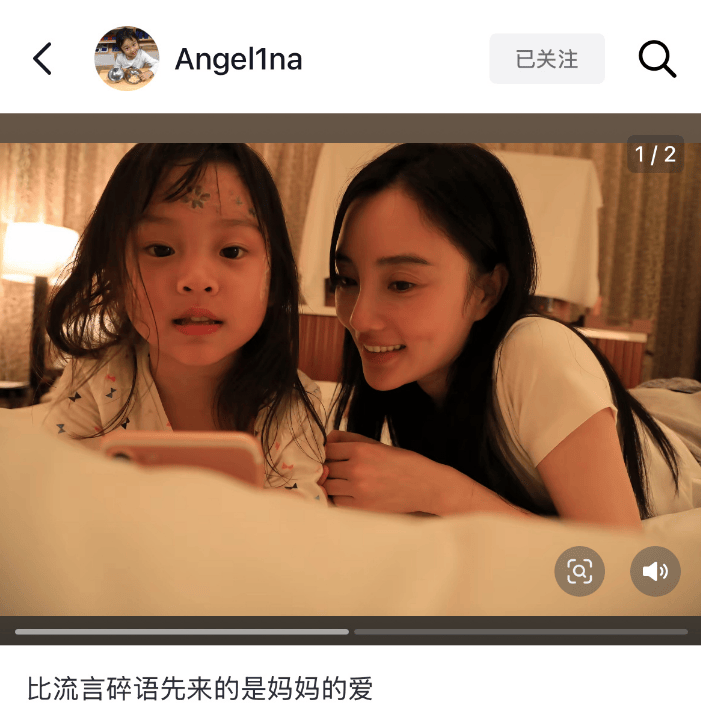Tap the 已关注 following button
Image resolution: width=701 pixels, height=717 pixels.
click(x=547, y=59)
